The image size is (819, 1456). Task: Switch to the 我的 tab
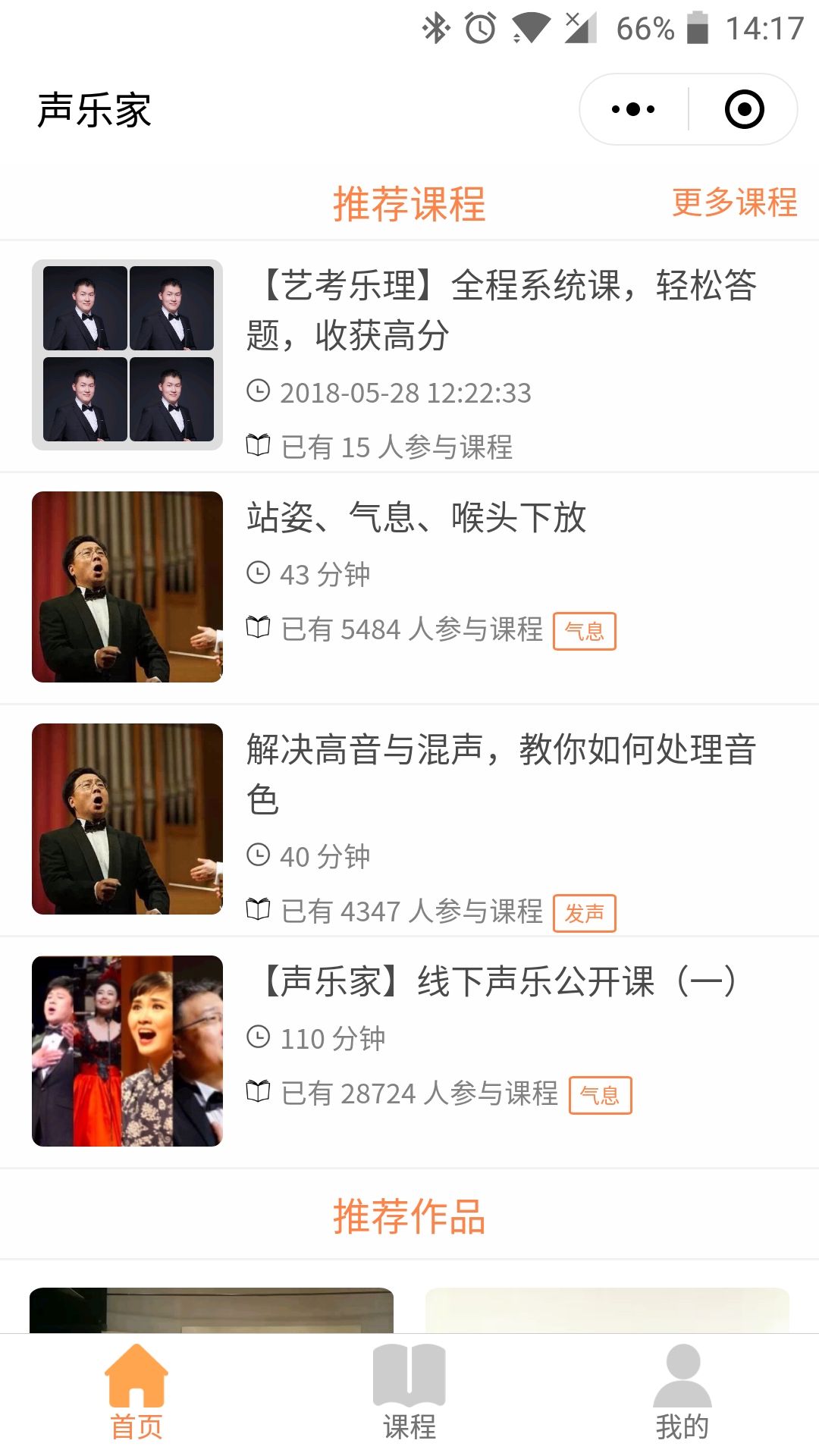click(x=682, y=1392)
